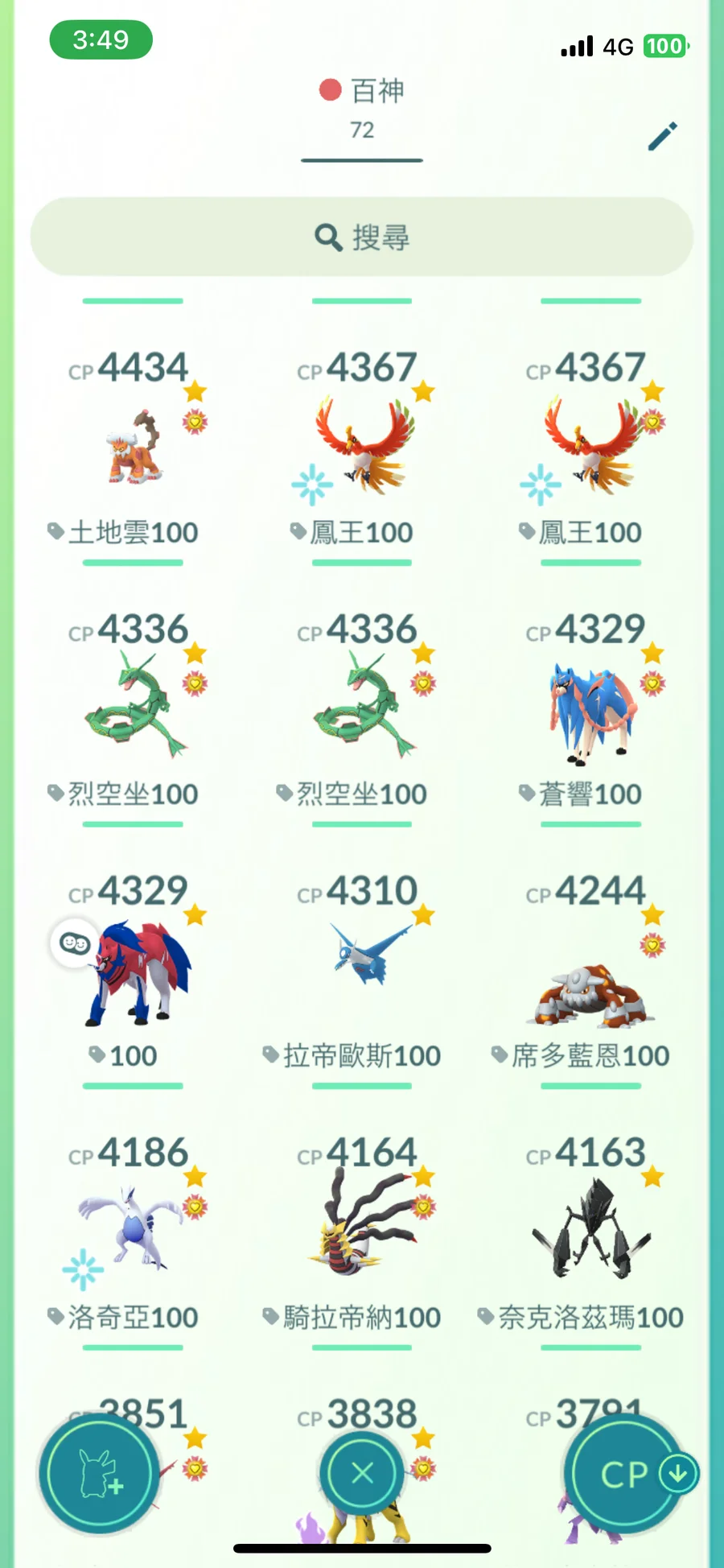Open the 搜尋 search field

point(362,237)
